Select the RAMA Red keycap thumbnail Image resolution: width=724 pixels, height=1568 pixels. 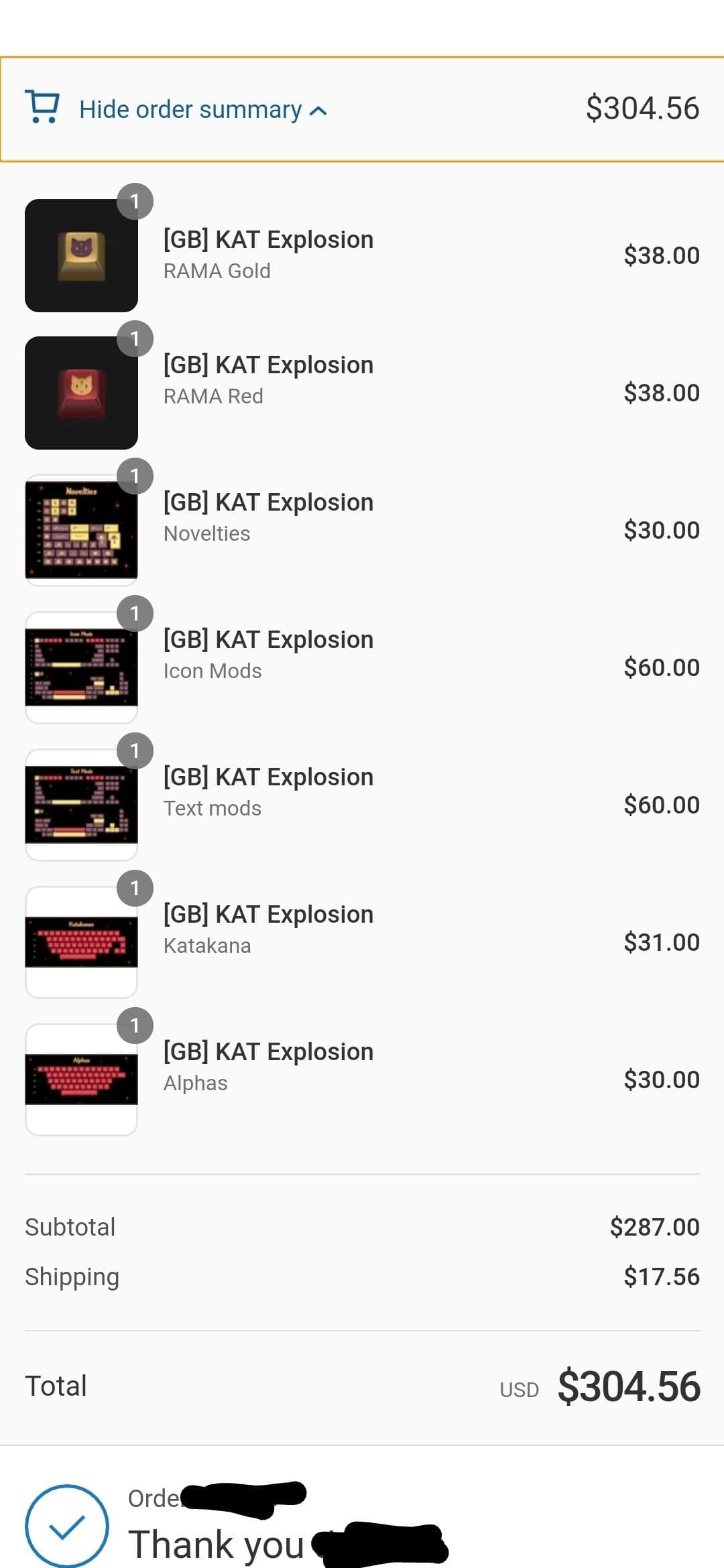80,392
